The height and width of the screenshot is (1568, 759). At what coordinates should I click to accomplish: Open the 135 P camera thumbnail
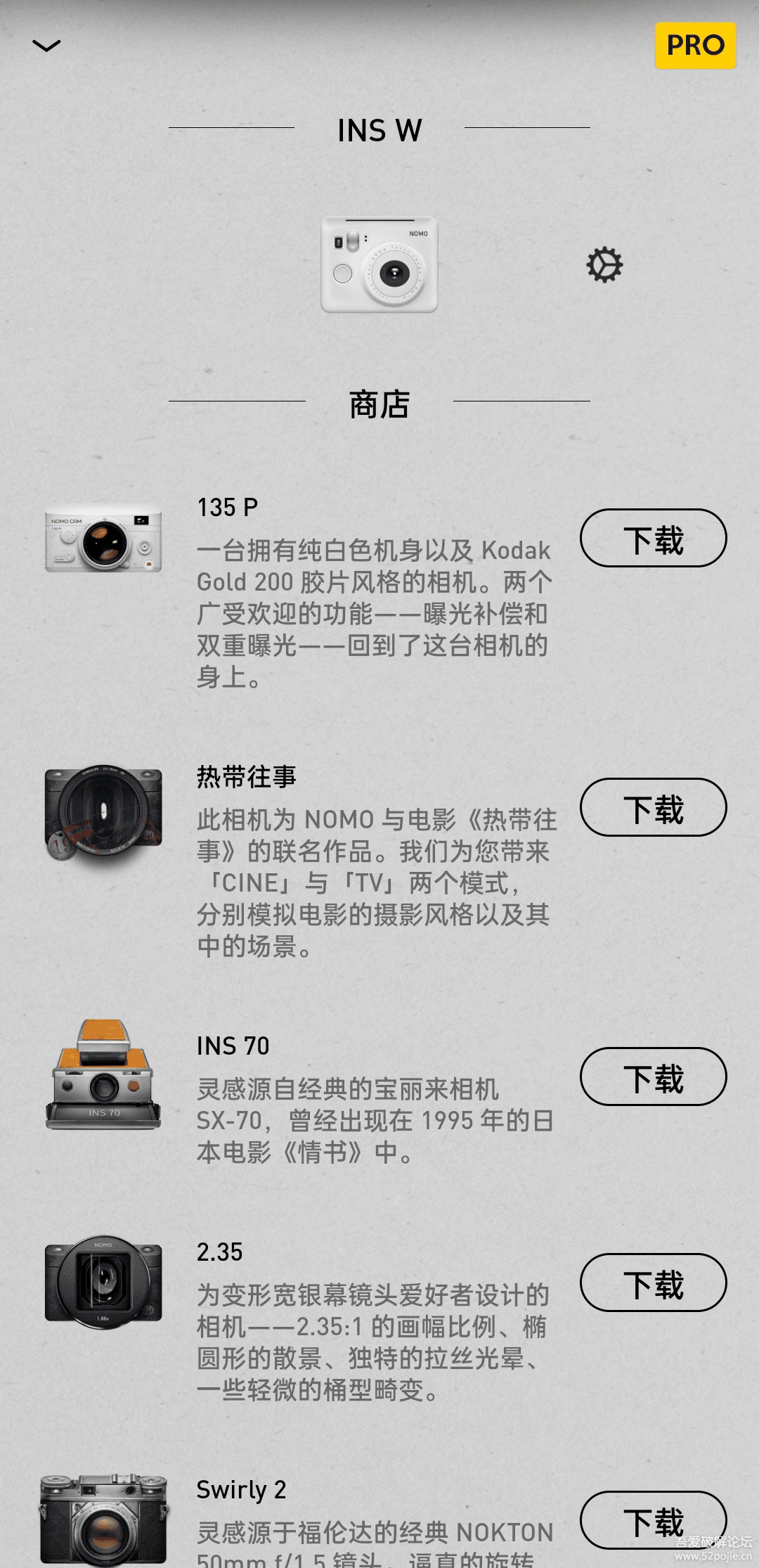click(103, 540)
